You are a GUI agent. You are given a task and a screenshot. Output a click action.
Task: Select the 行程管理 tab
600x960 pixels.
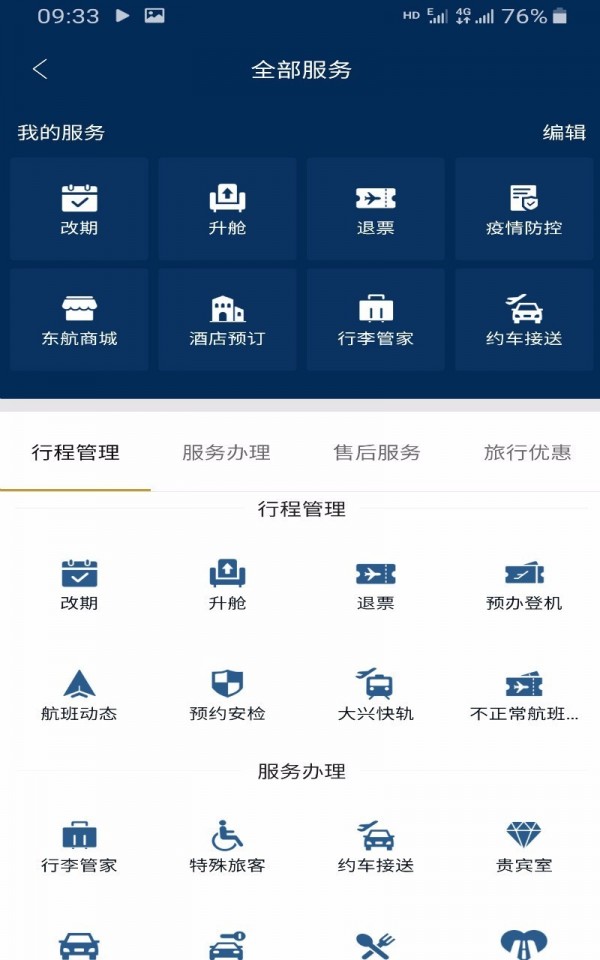click(75, 453)
